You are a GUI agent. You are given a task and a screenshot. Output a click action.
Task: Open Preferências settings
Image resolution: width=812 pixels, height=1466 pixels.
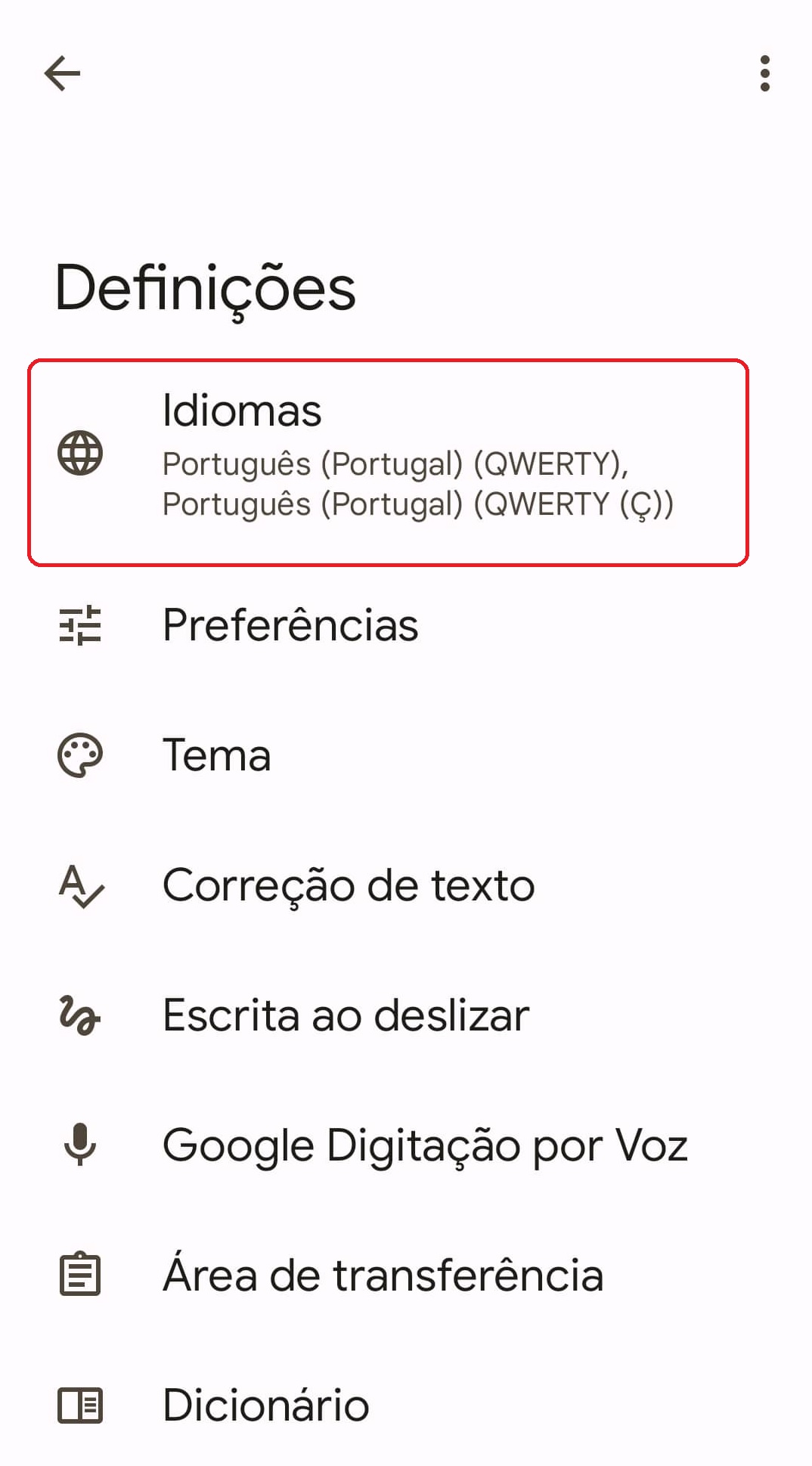290,625
